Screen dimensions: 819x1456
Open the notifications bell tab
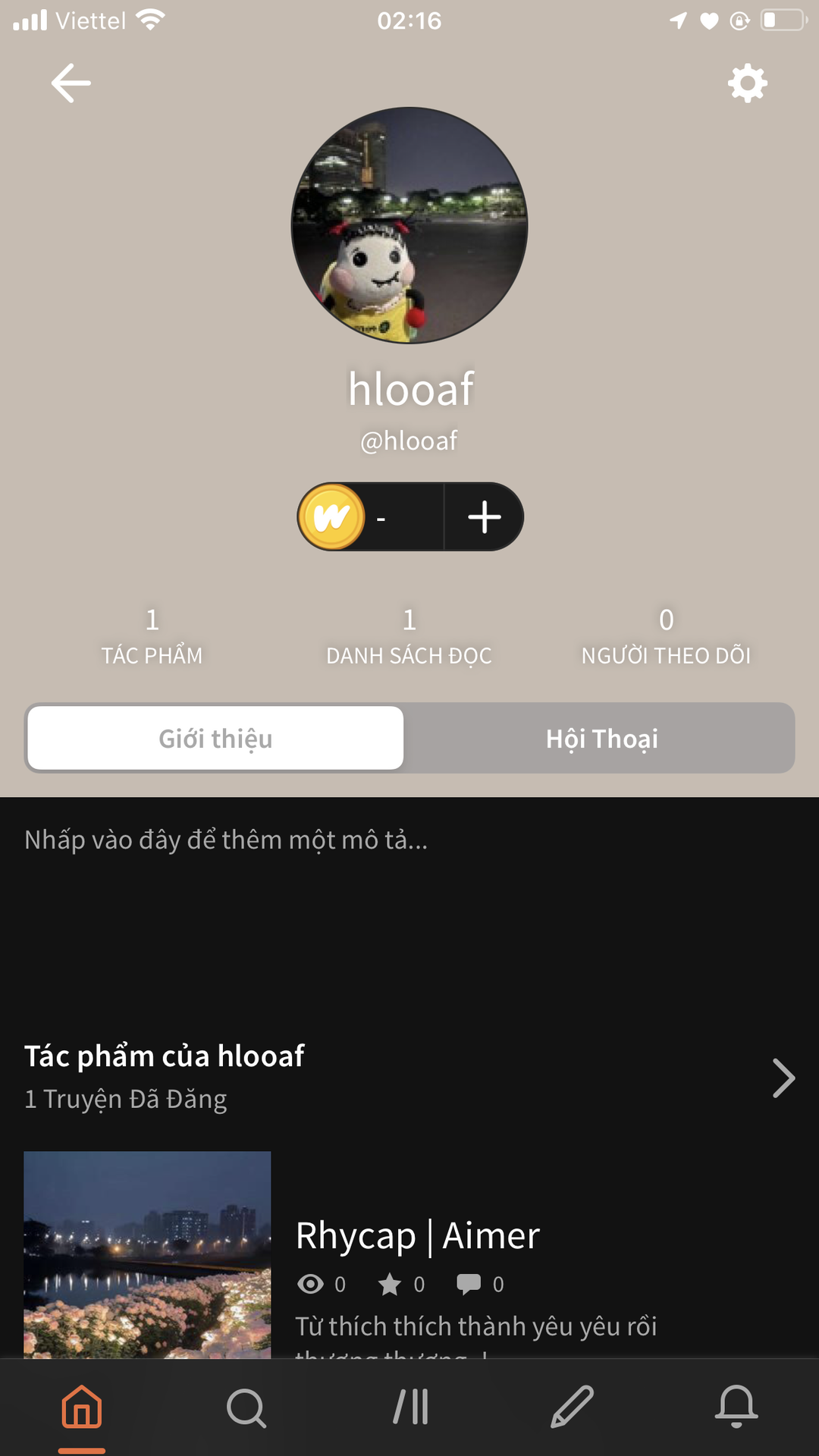(x=736, y=1407)
